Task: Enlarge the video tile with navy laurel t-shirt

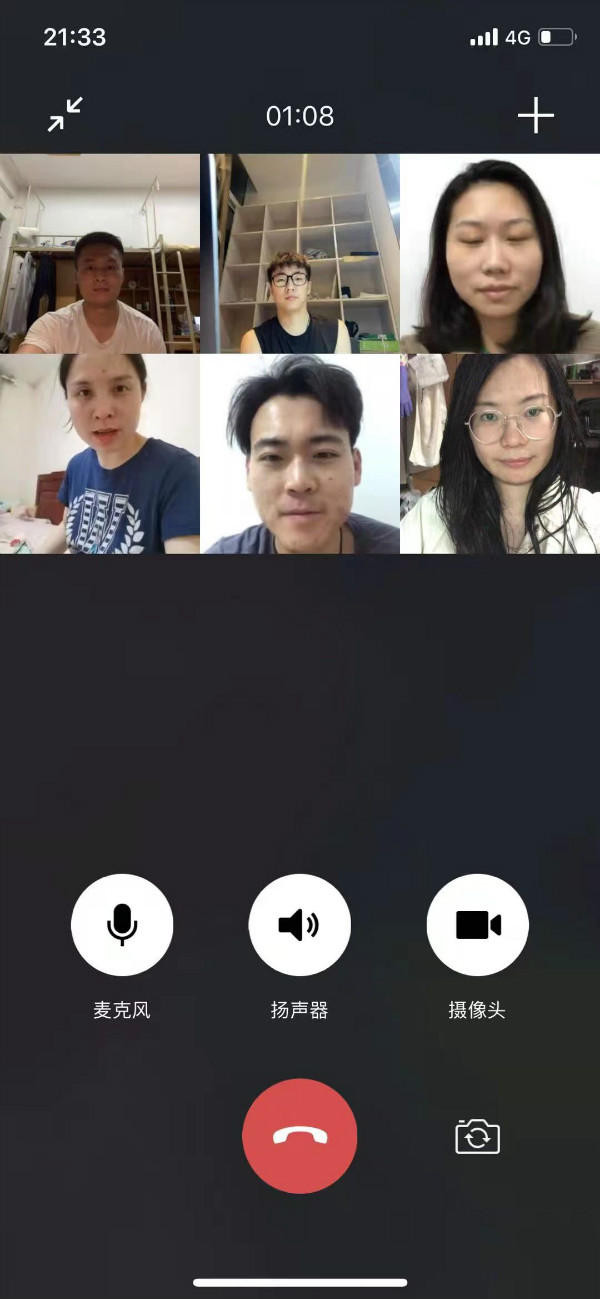Action: (x=100, y=453)
